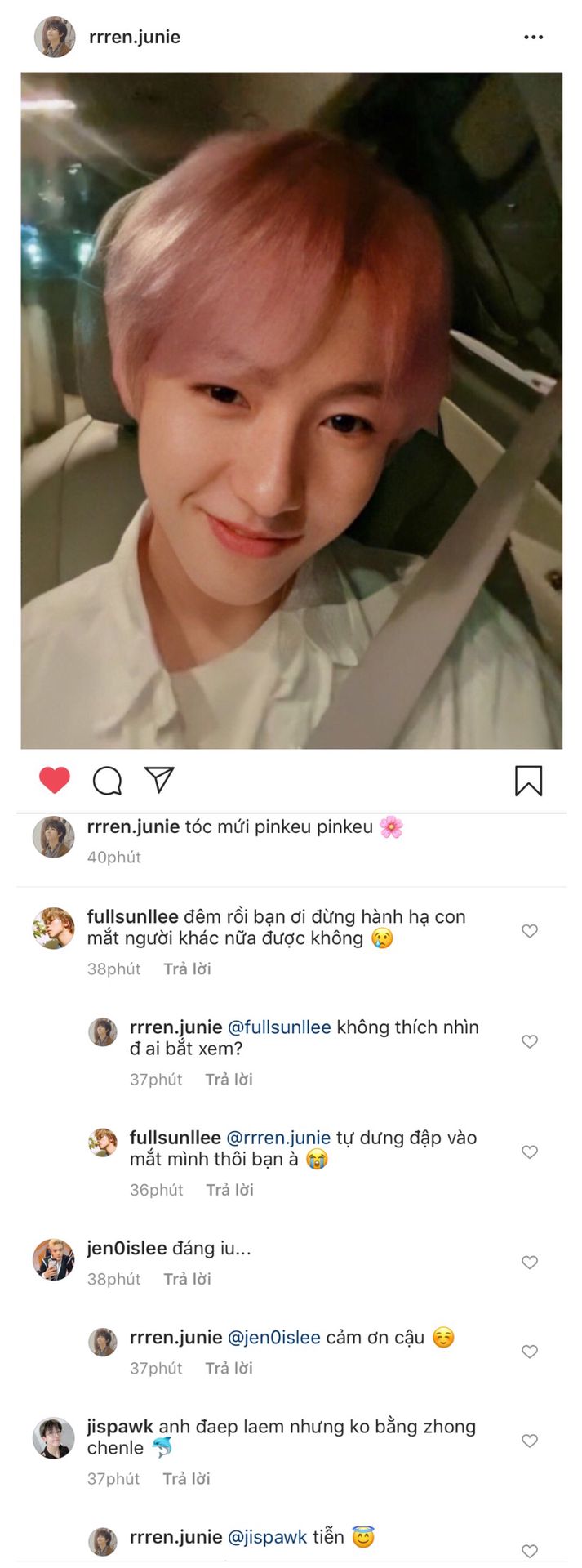Open the @jen0islee mention link
This screenshot has height=1568, width=582.
(x=273, y=1338)
